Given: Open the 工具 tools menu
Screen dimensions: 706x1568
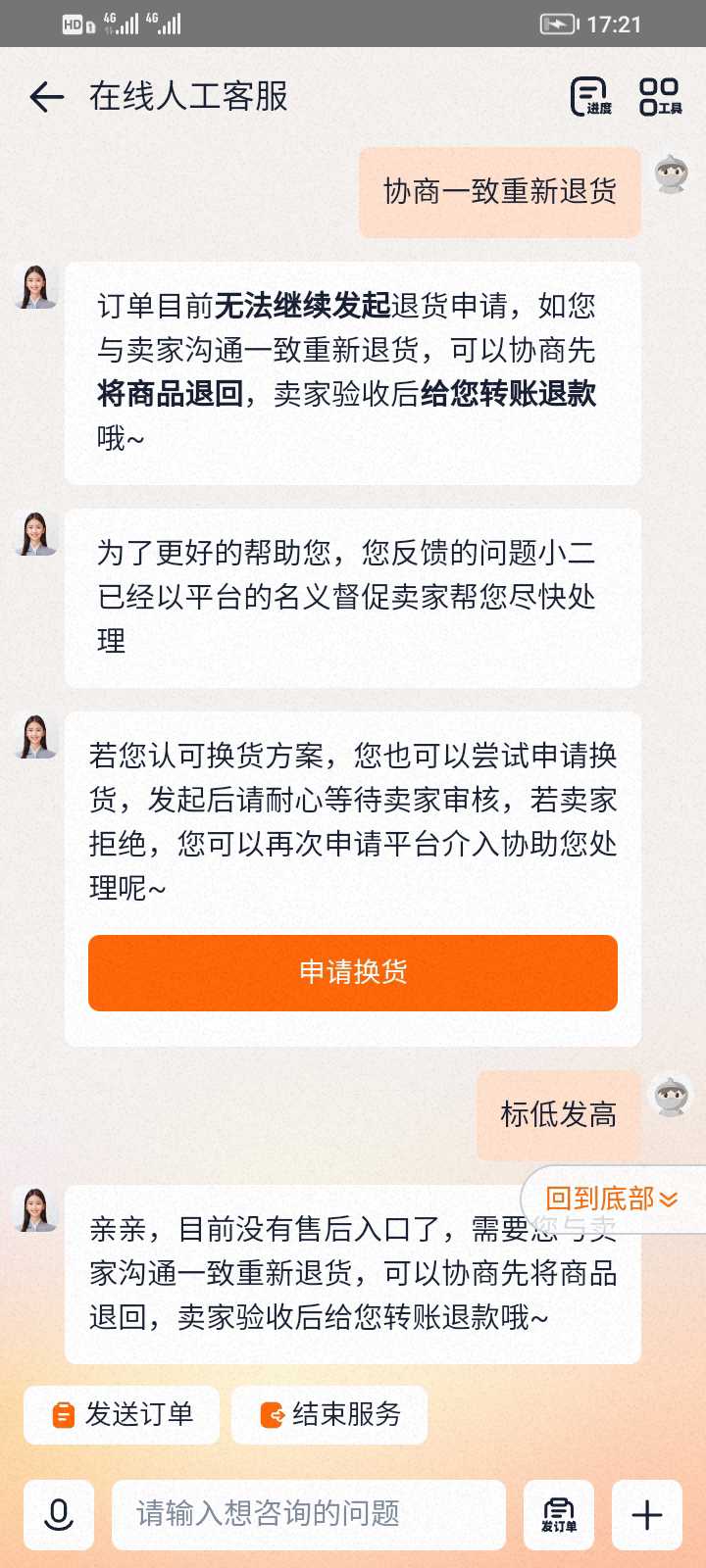Looking at the screenshot, I should 660,96.
